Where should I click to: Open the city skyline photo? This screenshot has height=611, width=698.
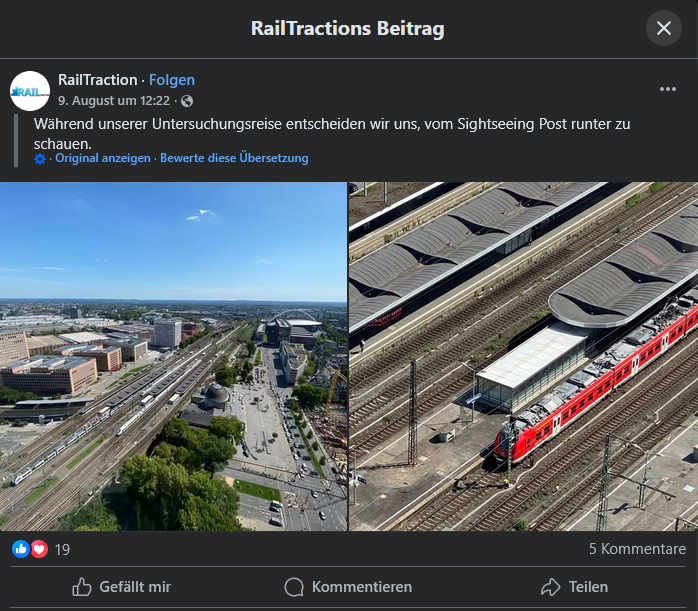point(173,356)
